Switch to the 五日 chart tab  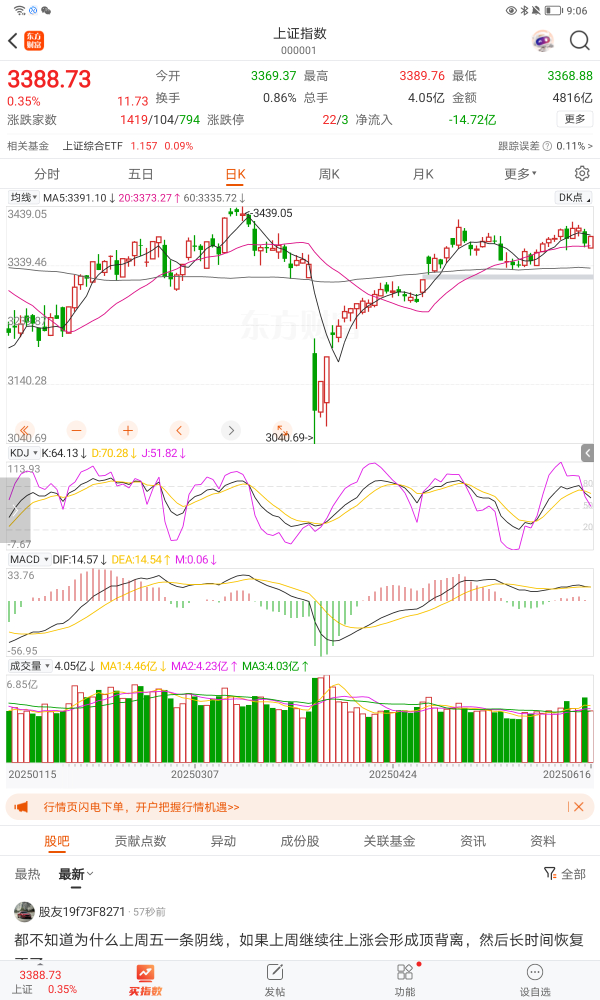click(x=141, y=174)
